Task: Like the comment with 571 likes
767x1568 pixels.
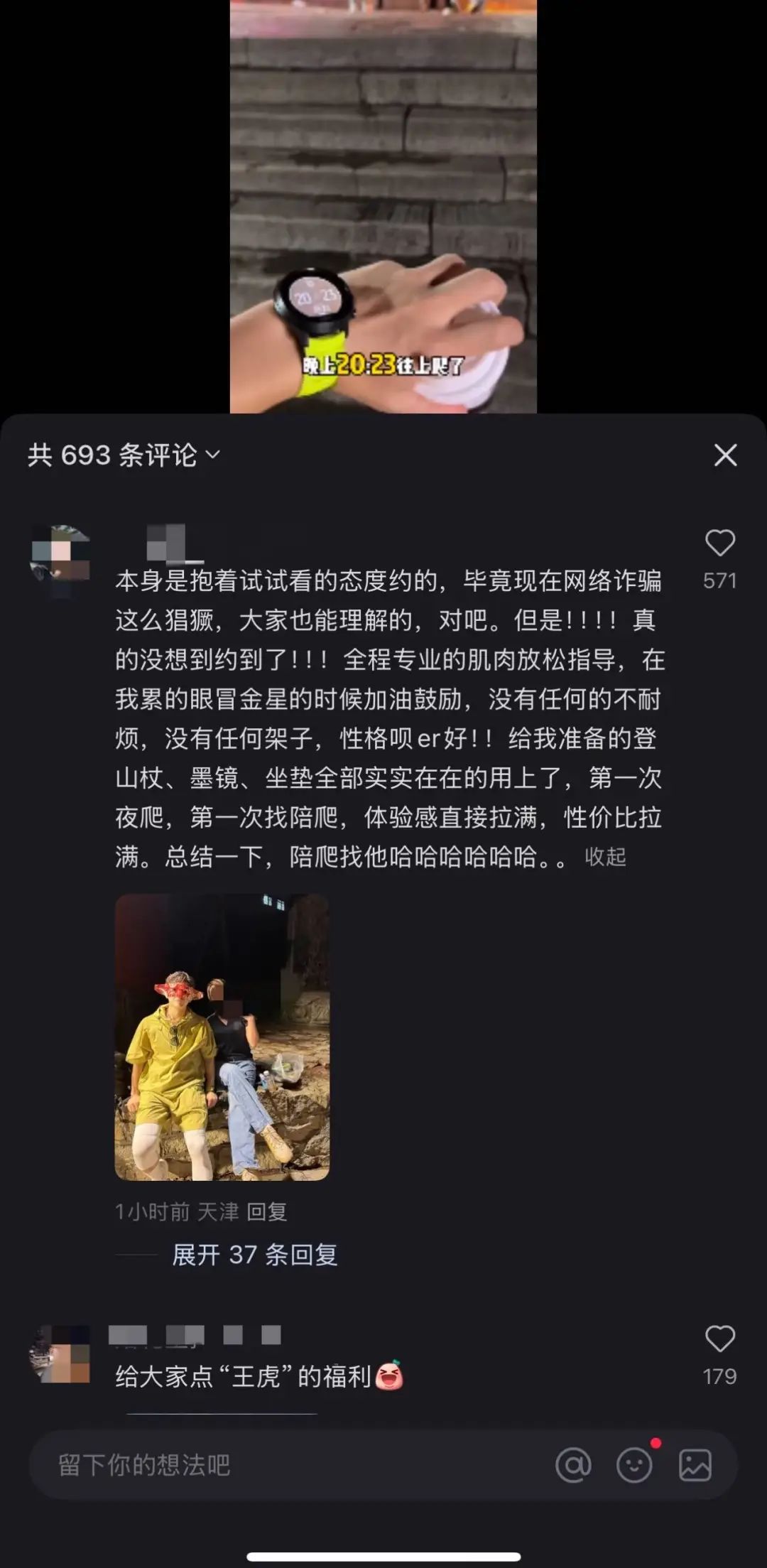Action: [x=719, y=544]
